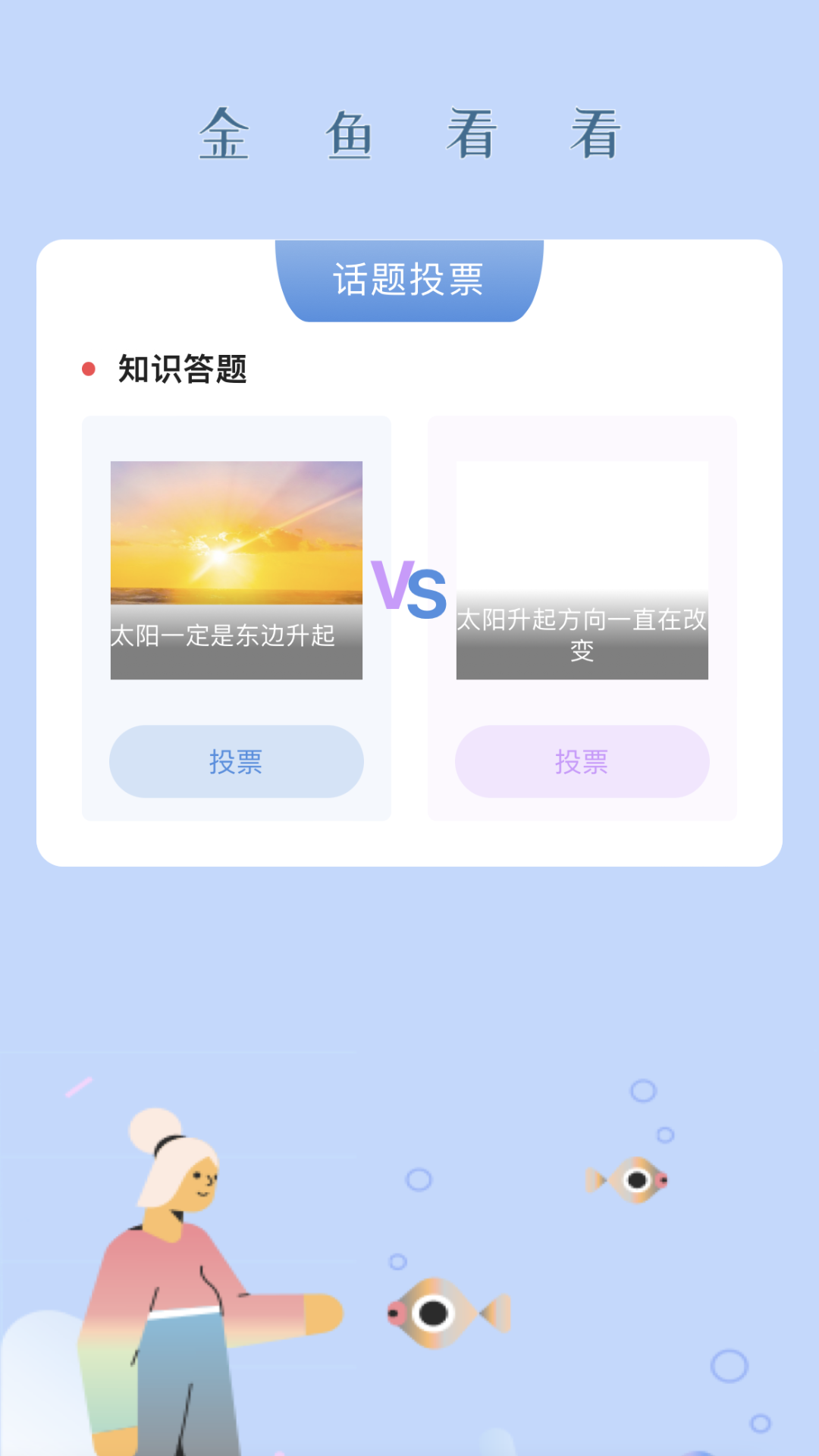819x1456 pixels.
Task: Vote for 太阳一定是东边升起
Action: pyautogui.click(x=236, y=761)
